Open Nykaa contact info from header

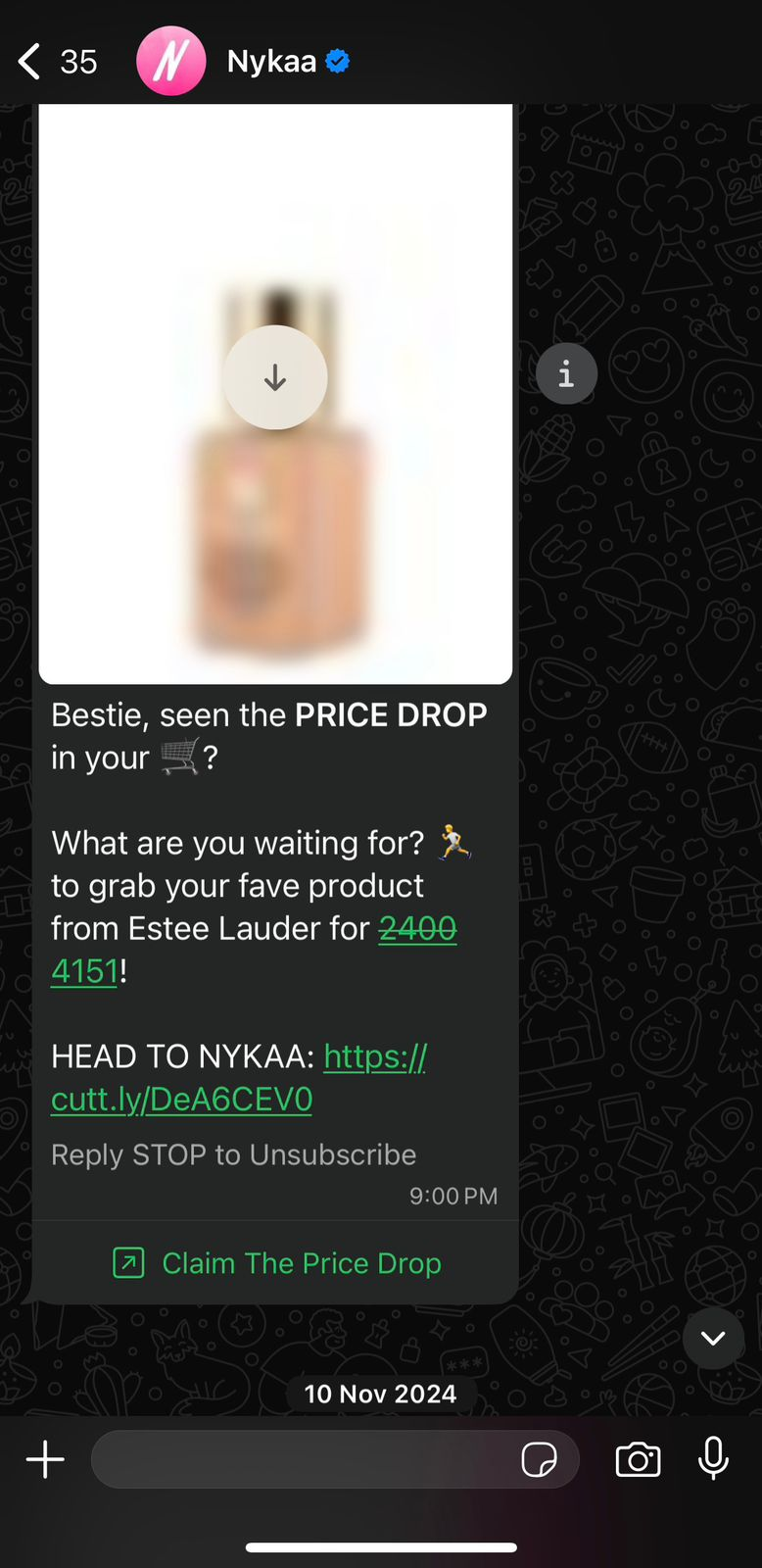(x=271, y=62)
